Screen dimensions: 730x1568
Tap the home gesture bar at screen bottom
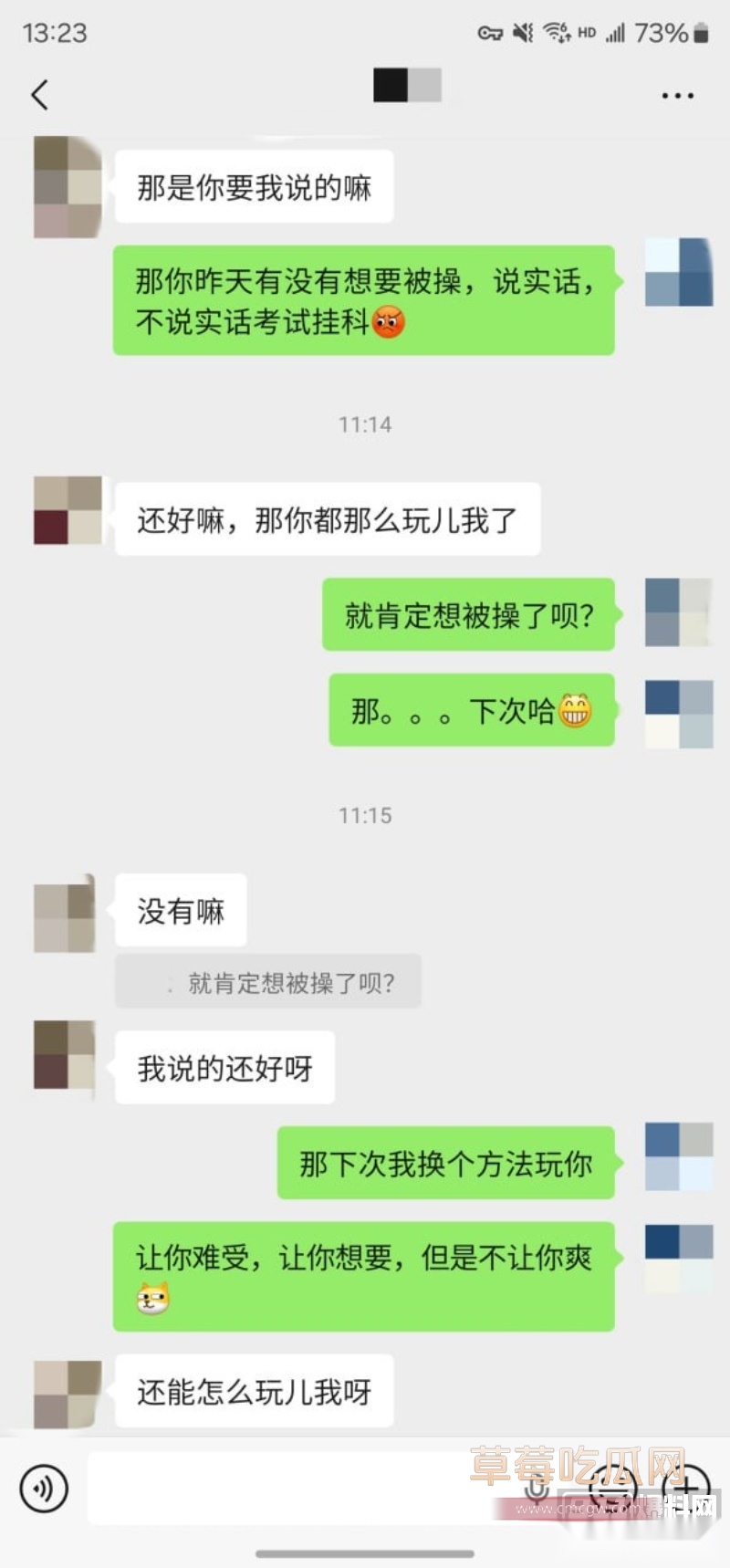point(365,1554)
